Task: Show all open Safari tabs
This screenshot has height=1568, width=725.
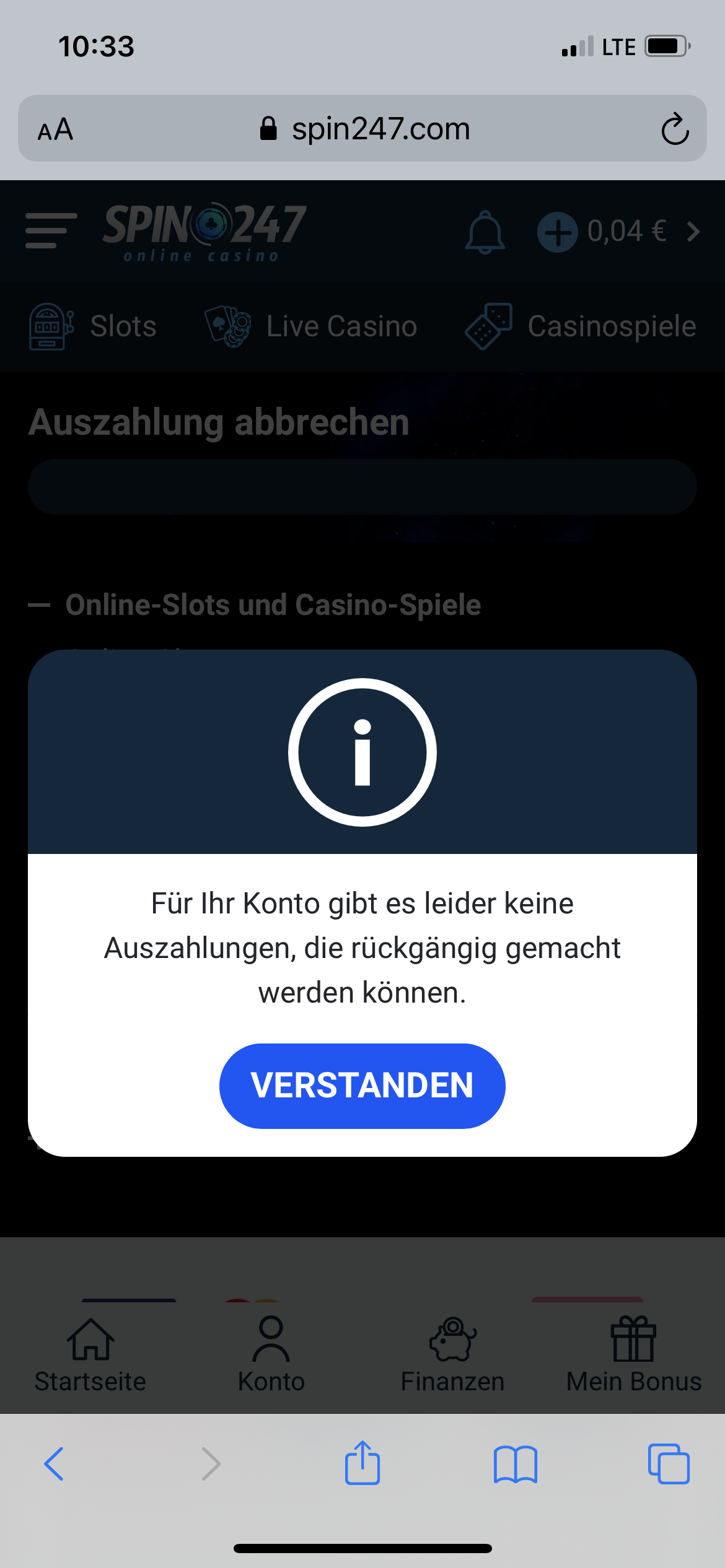Action: [668, 1464]
